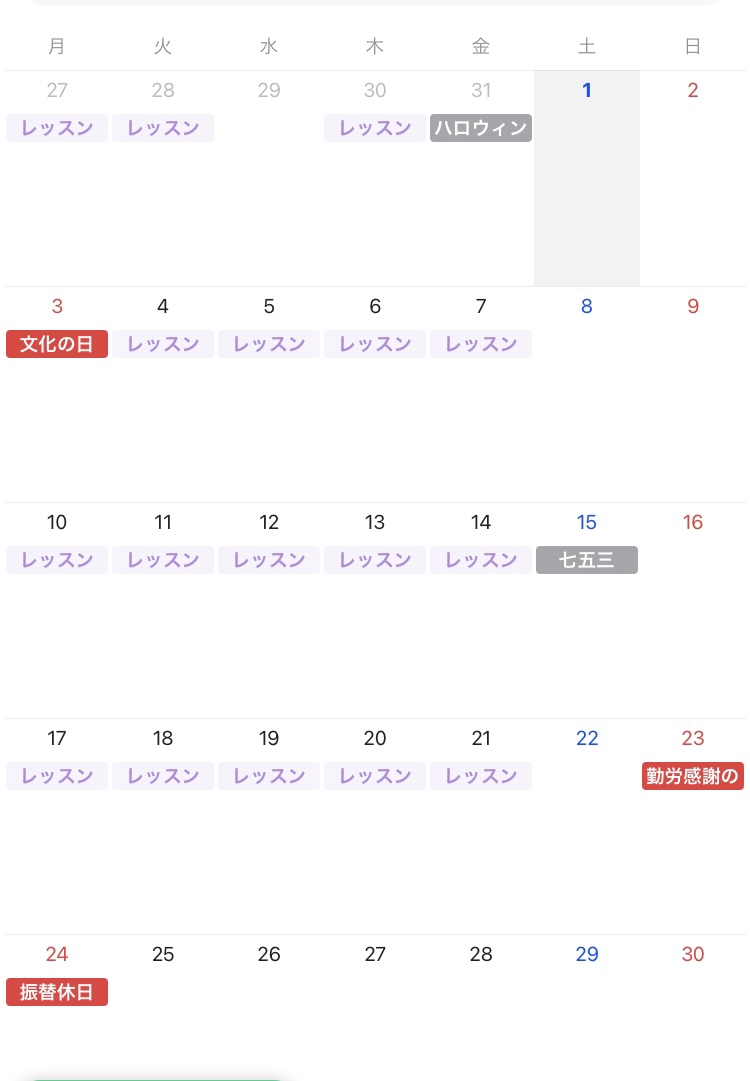This screenshot has width=750, height=1081.
Task: Open the レッスン event on the 17th
Action: (57, 776)
